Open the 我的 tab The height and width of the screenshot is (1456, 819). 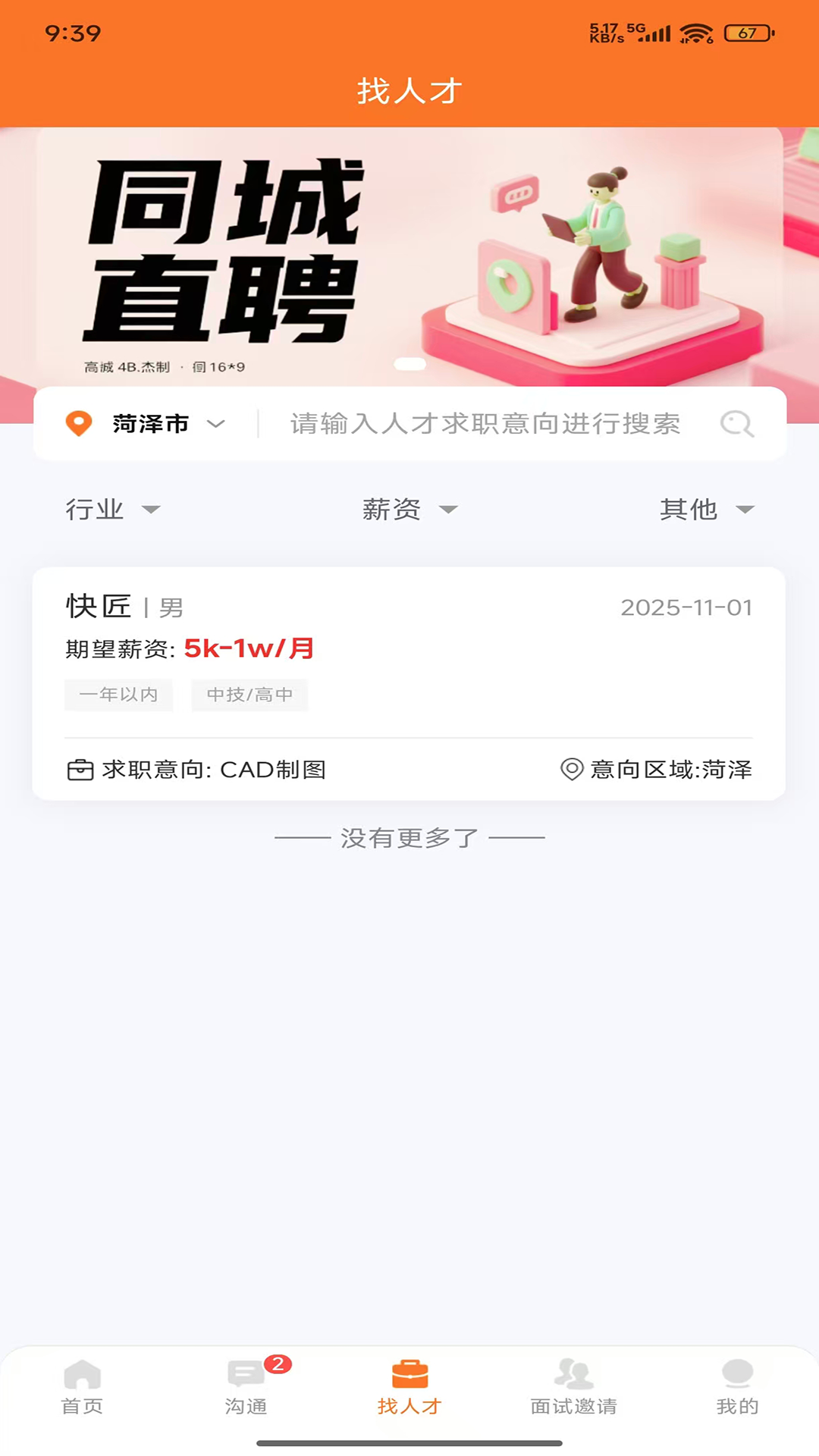click(737, 1388)
